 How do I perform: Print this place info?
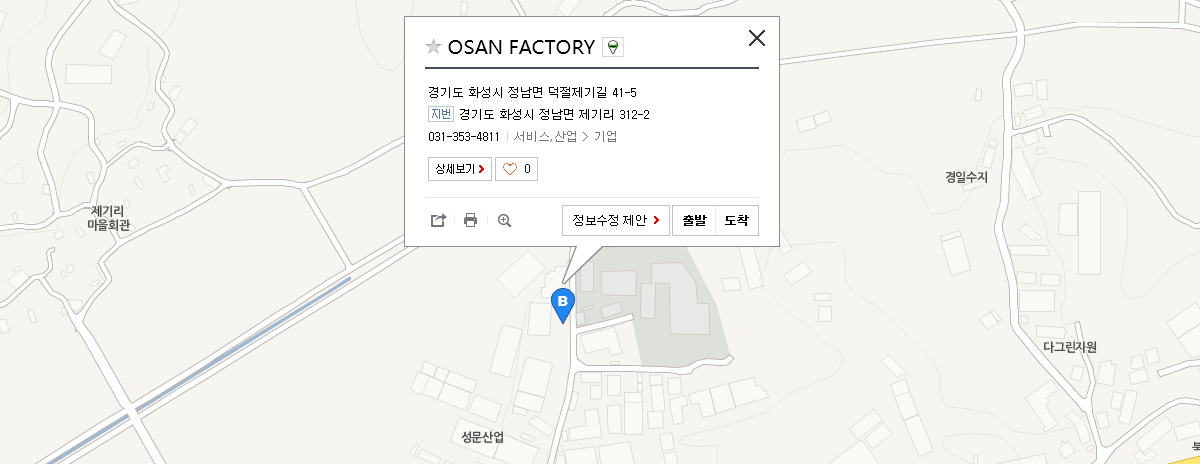click(470, 221)
